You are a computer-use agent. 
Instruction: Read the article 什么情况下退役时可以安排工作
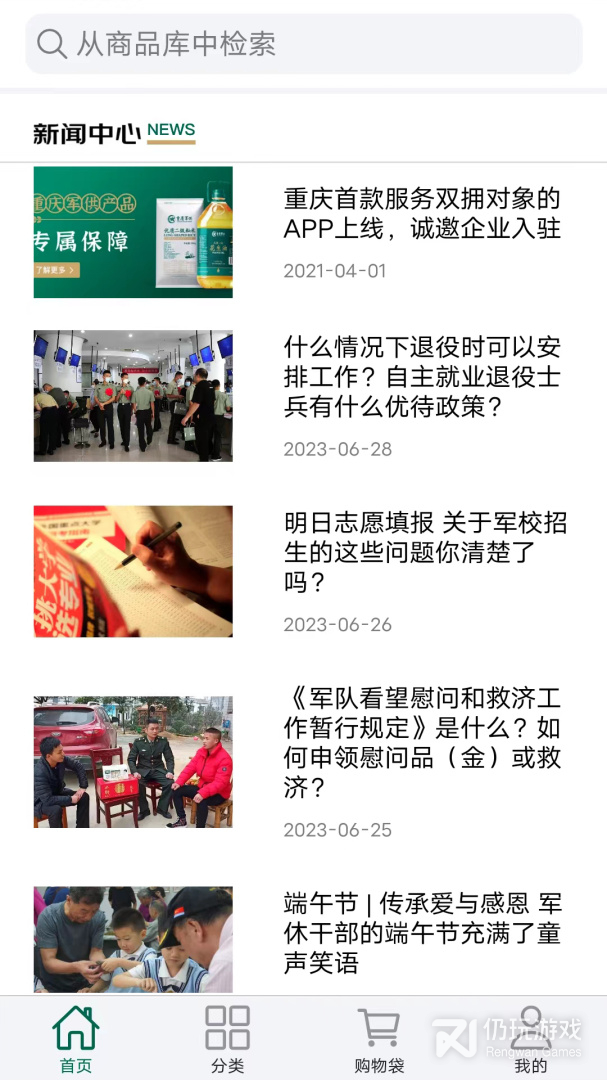tap(422, 378)
